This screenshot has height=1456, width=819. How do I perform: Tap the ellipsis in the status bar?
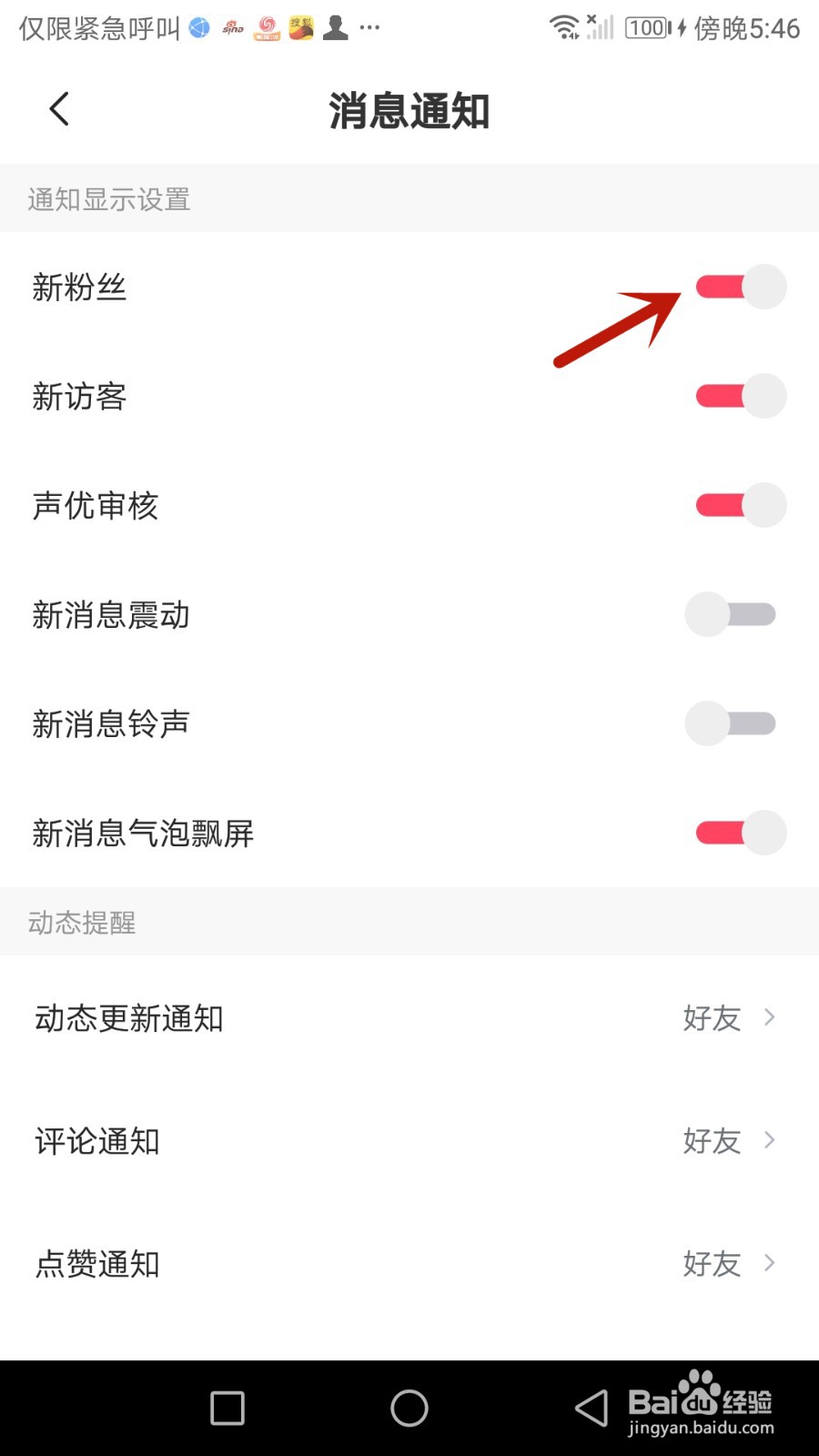point(369,26)
